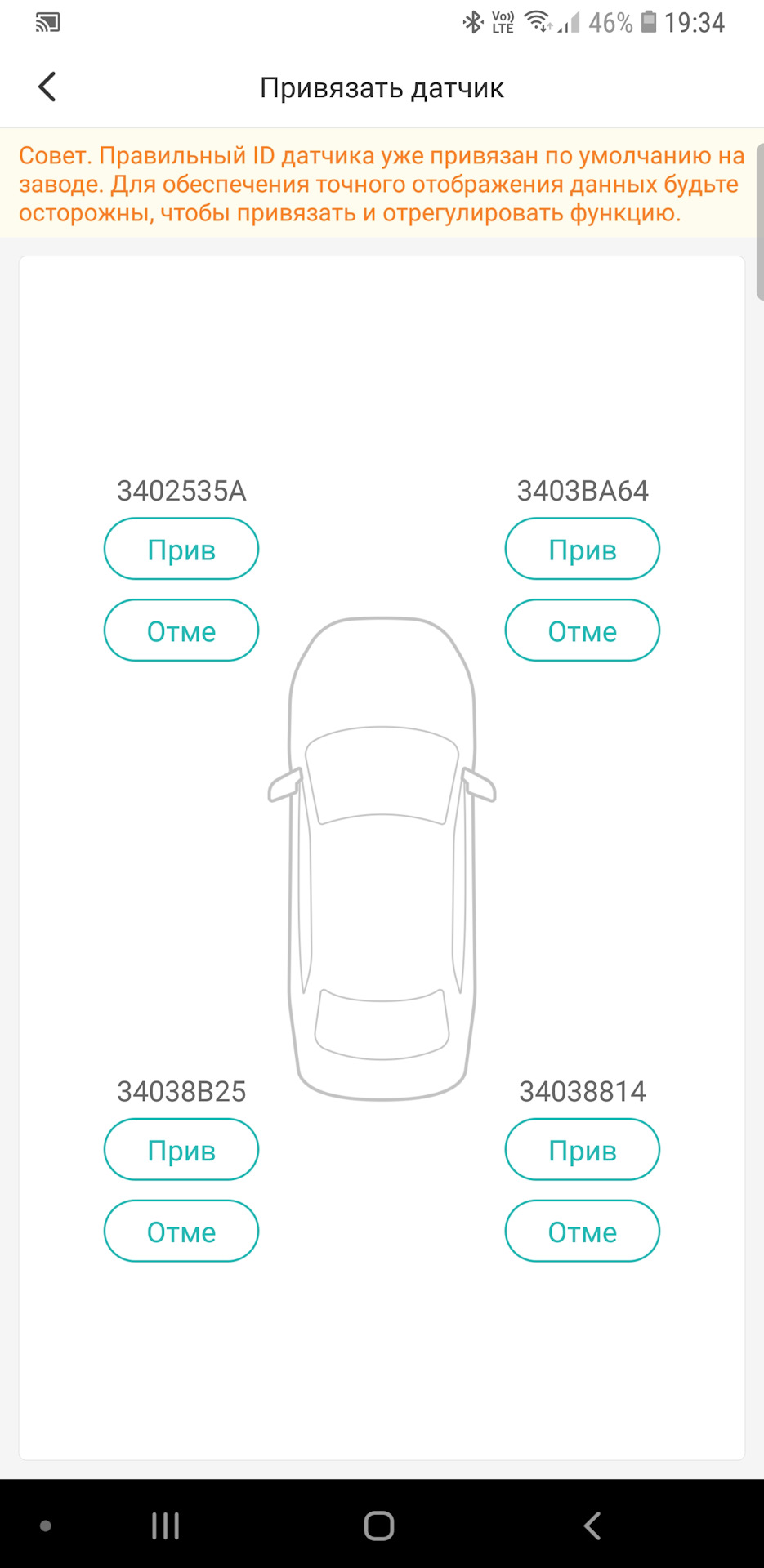Tap Прив under sensor 3402535A
This screenshot has width=764, height=1568.
pos(181,549)
